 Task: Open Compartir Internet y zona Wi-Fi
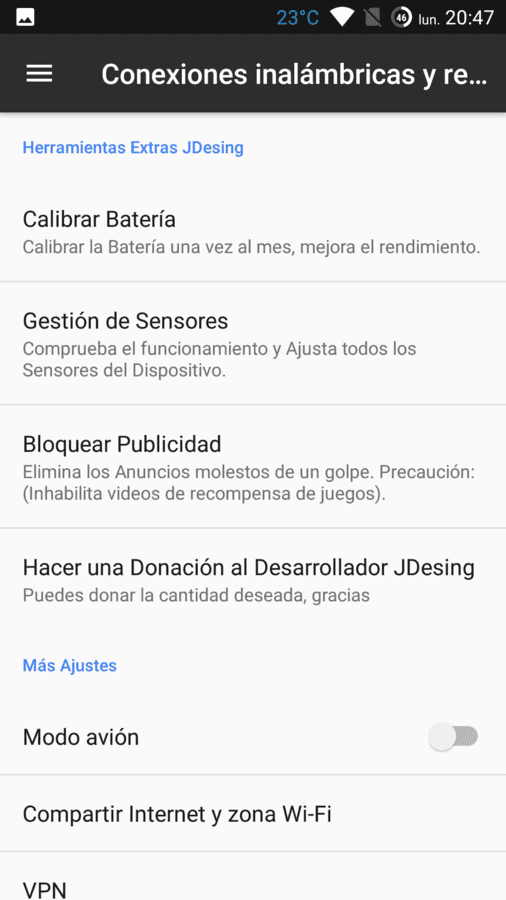click(x=253, y=813)
